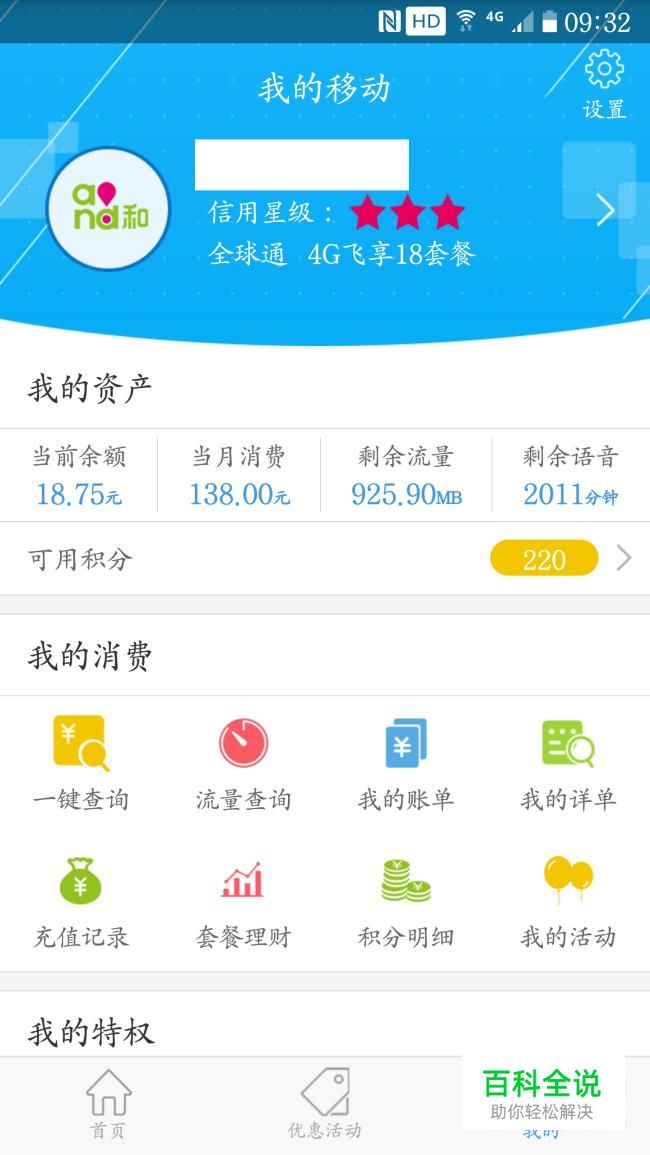Open the 可用积分 row
The height and width of the screenshot is (1155, 650).
pos(325,559)
